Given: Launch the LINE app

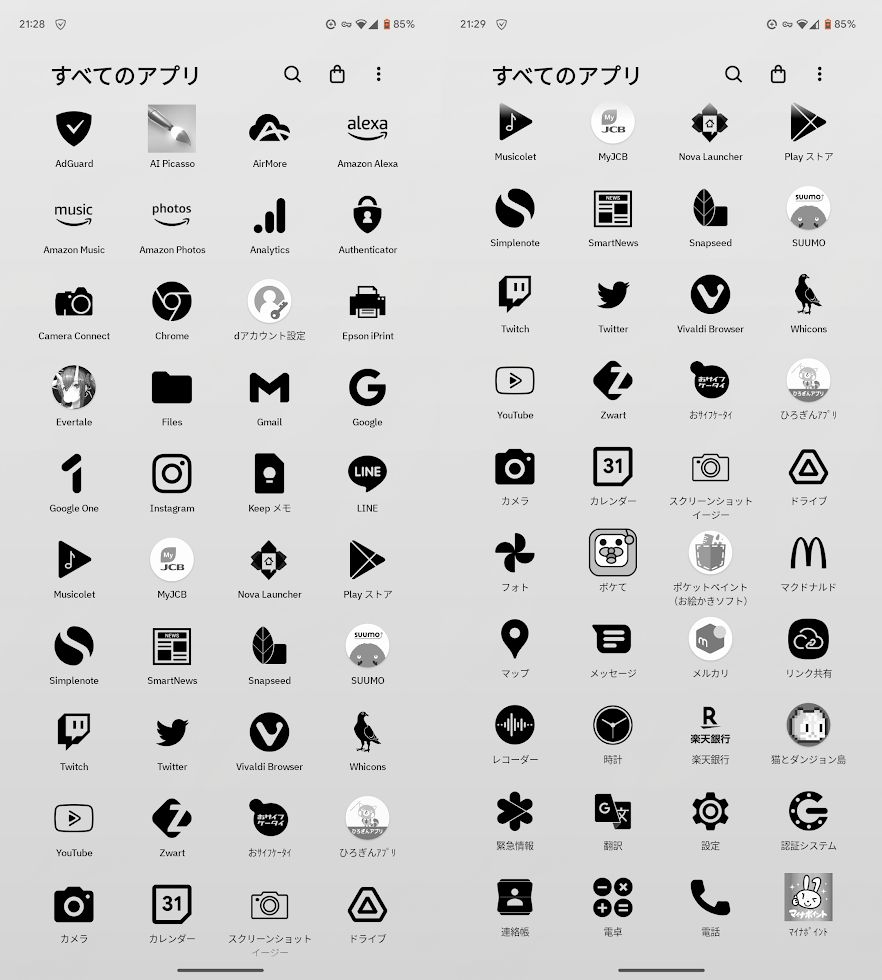Looking at the screenshot, I should [367, 473].
